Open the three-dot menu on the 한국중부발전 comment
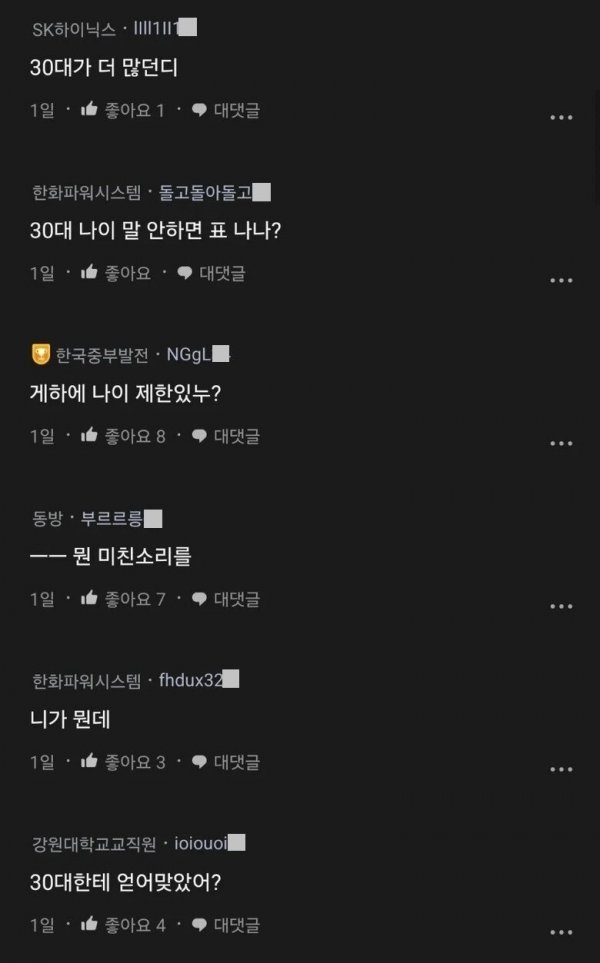The height and width of the screenshot is (963, 600). [x=562, y=443]
